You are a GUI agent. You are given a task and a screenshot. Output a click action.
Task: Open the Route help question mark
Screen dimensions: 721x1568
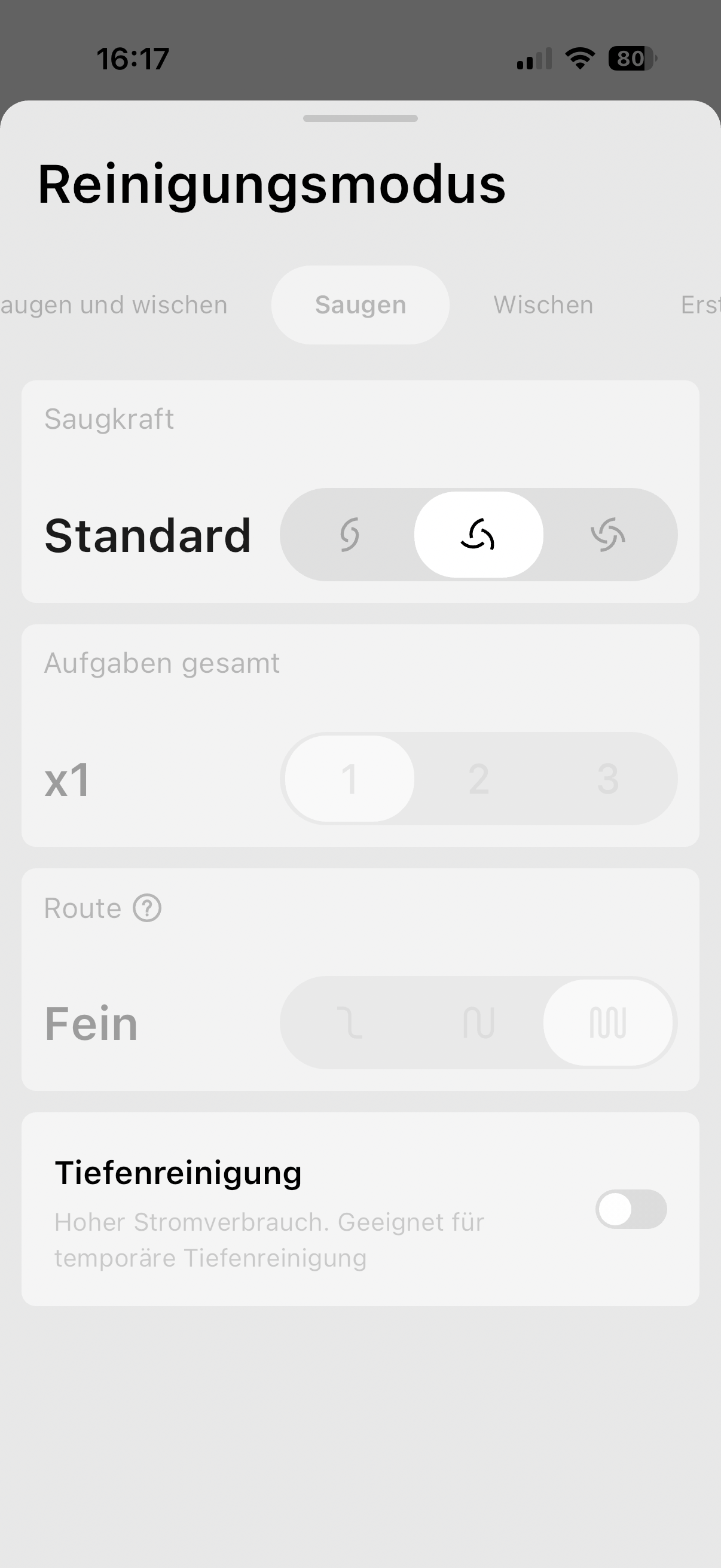147,908
